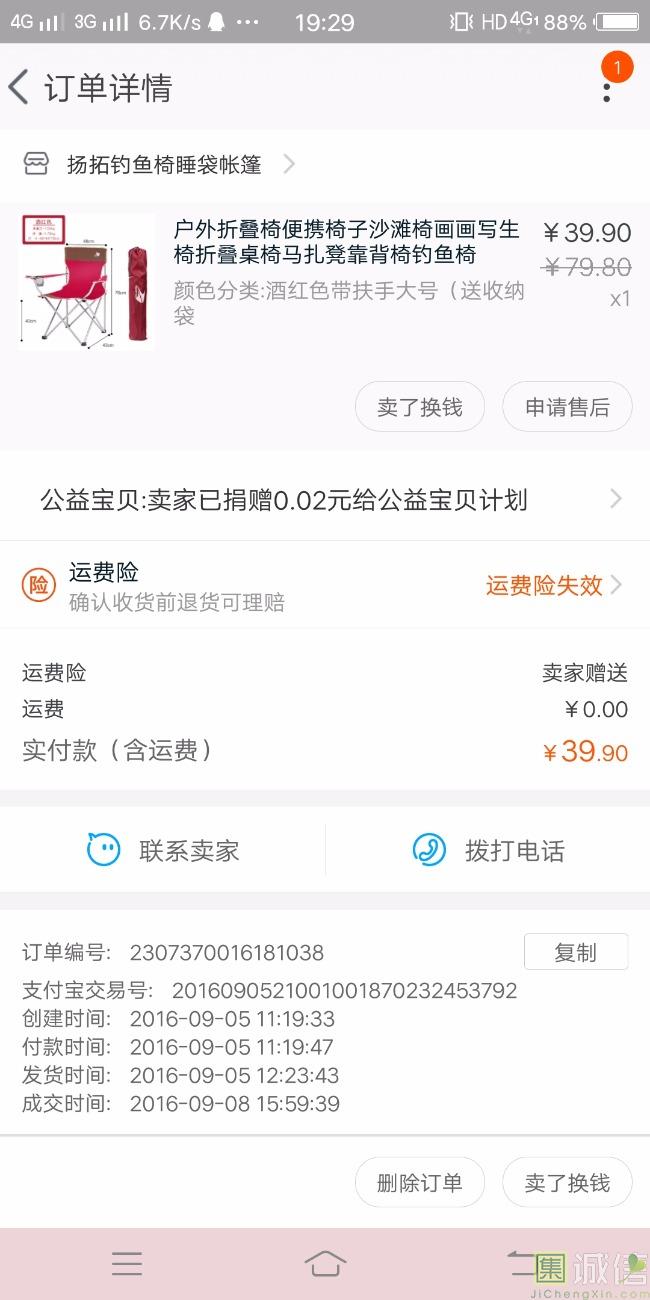Tap 拨打电话 to call the seller
Image resolution: width=650 pixels, height=1300 pixels.
click(489, 851)
